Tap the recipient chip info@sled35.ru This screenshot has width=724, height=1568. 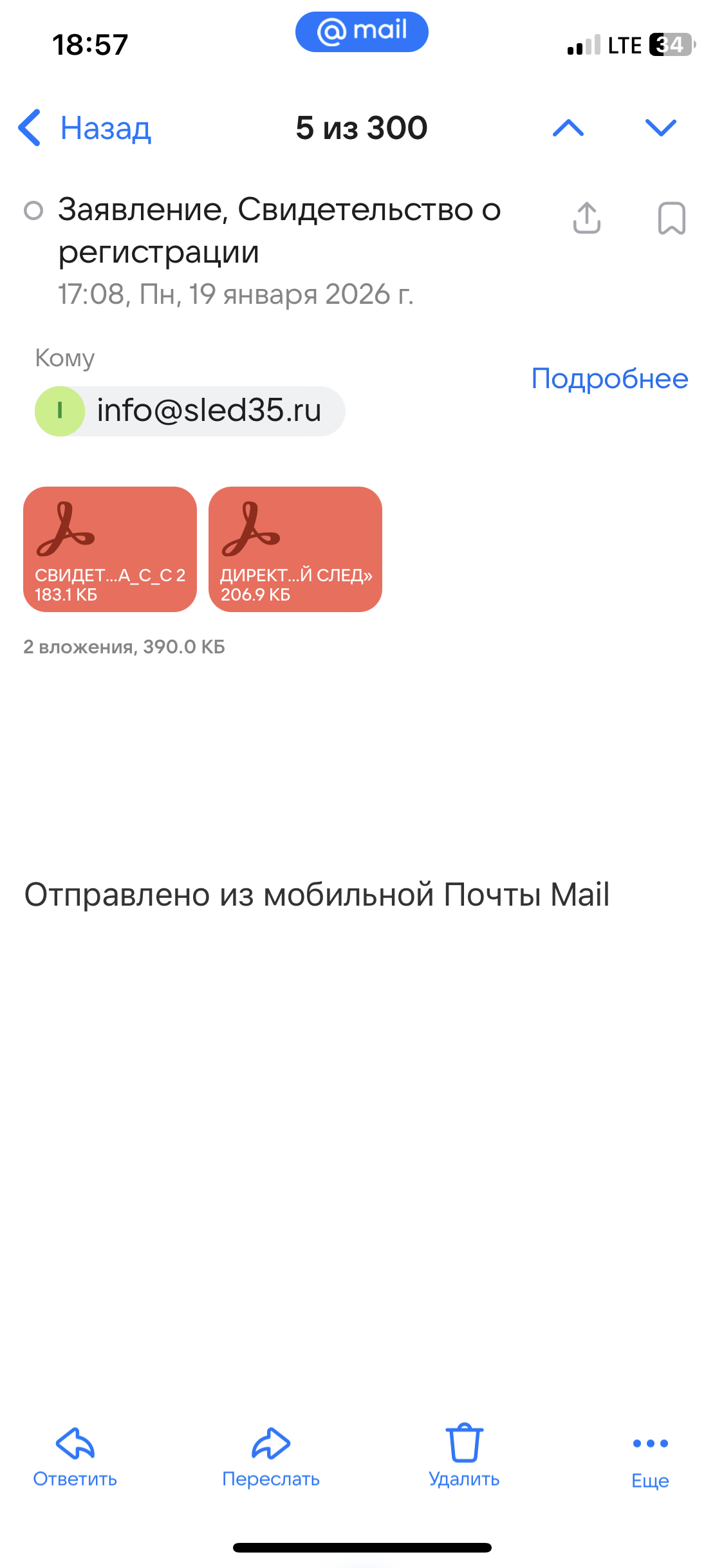190,411
